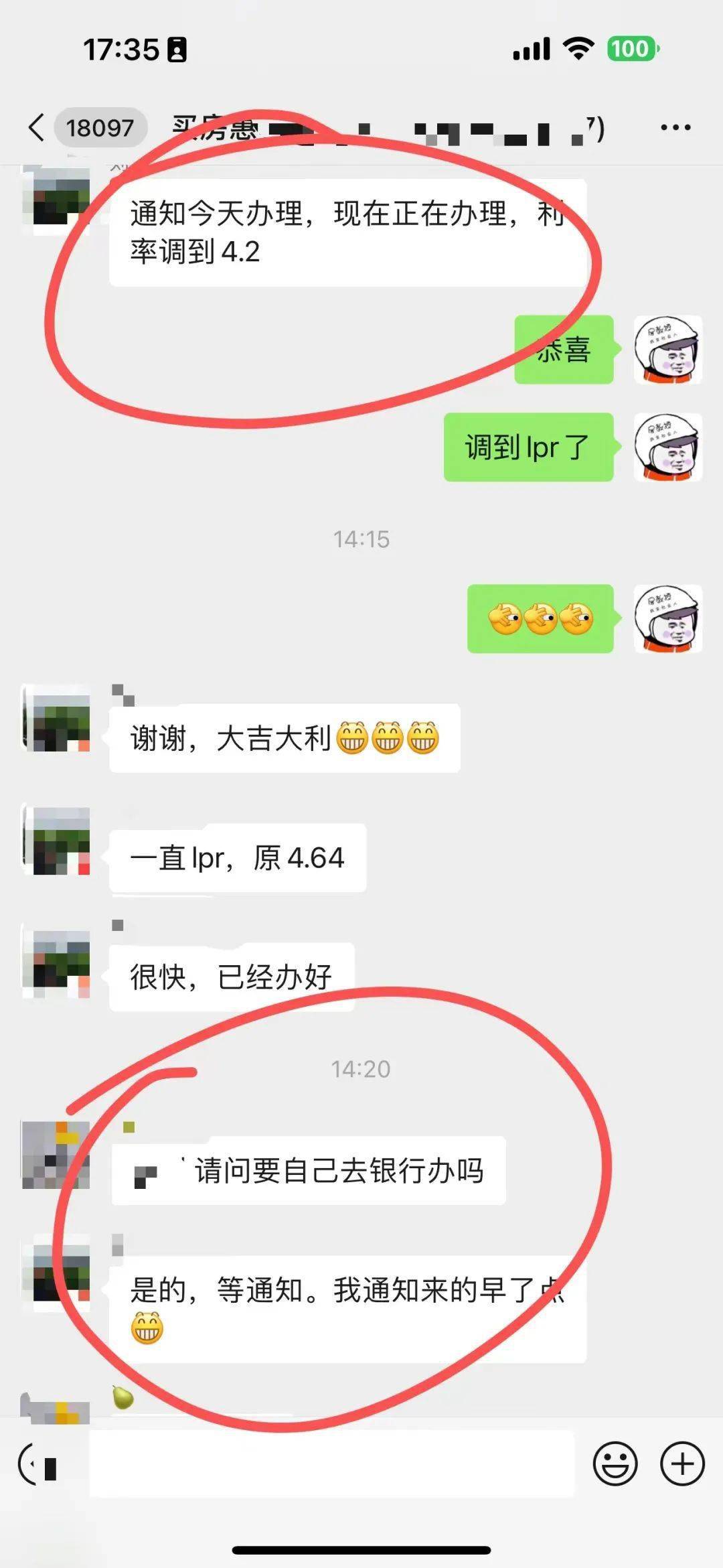Open the group chat overflow menu
Image resolution: width=723 pixels, height=1568 pixels.
pos(675,127)
